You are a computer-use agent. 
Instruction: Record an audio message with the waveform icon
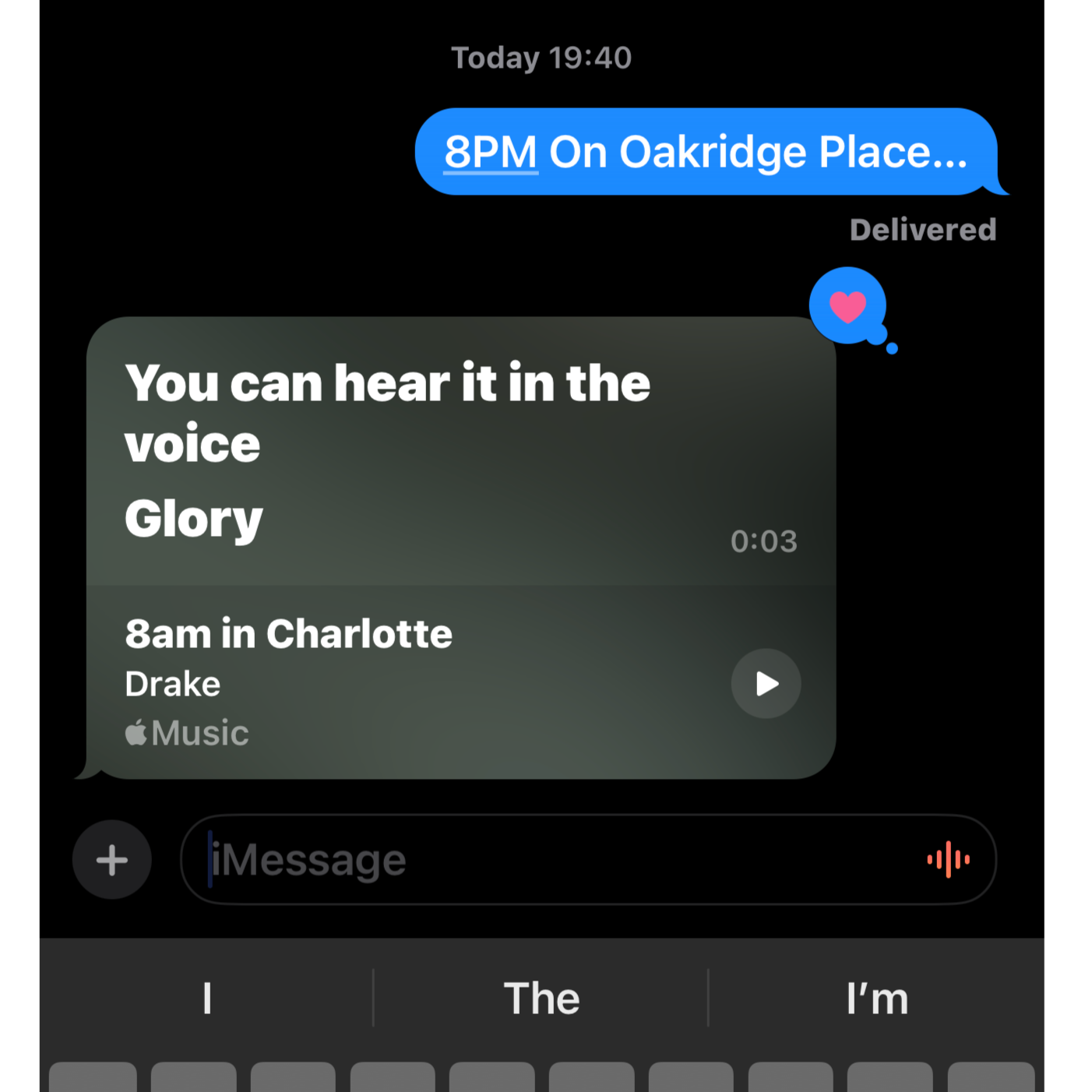click(948, 860)
